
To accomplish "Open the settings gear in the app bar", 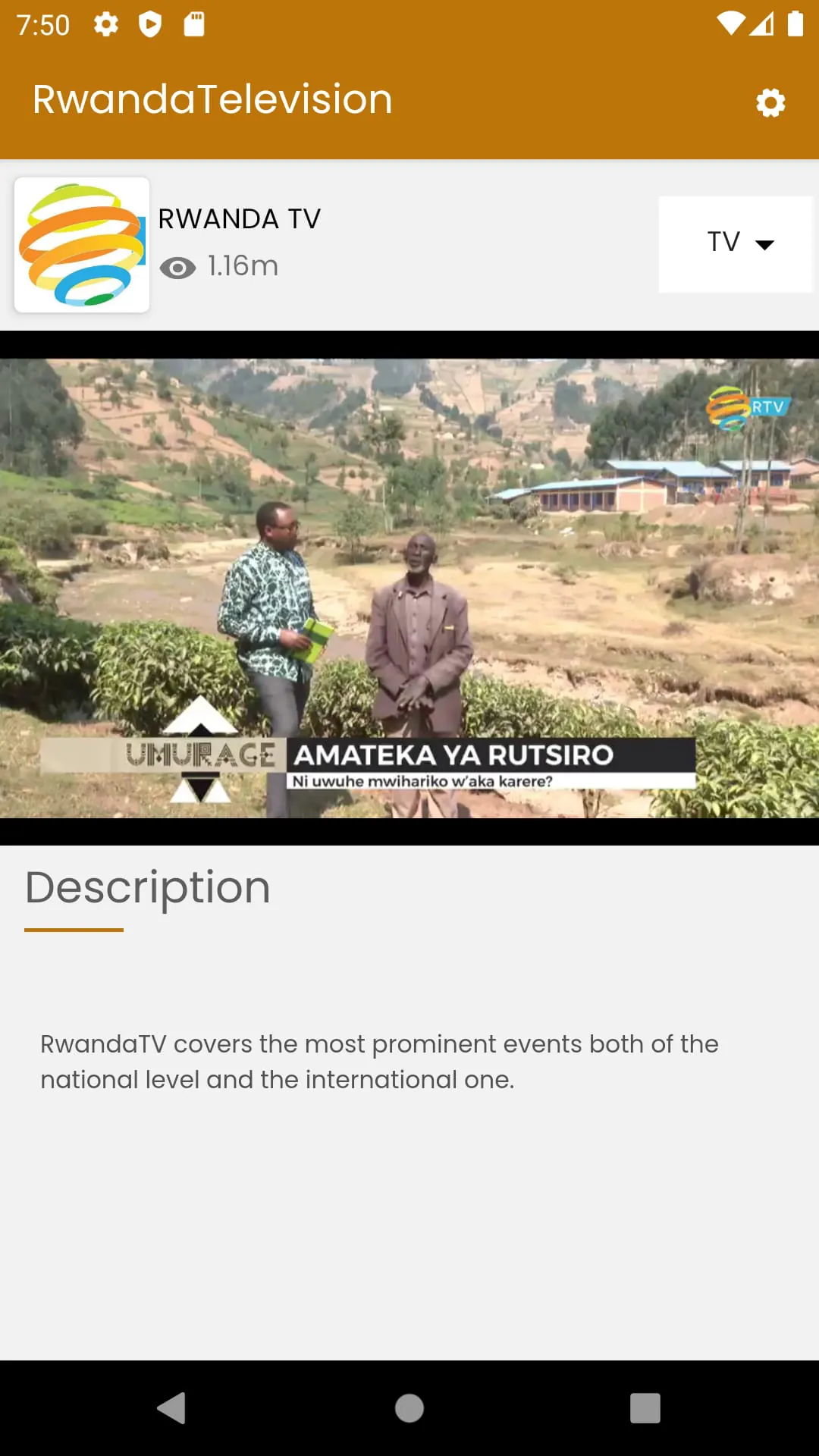I will pyautogui.click(x=770, y=102).
